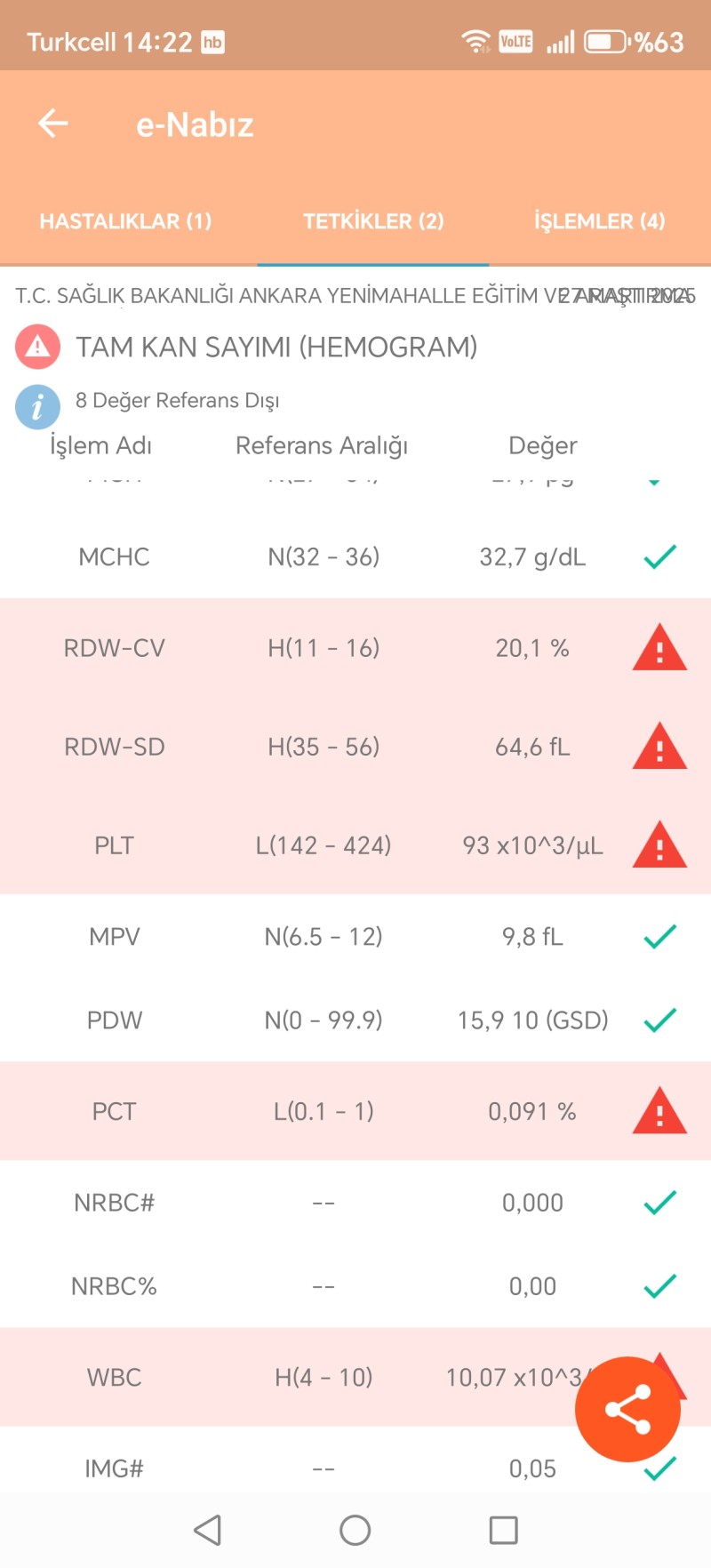Open recent apps from navigation bar
The image size is (711, 1568).
[x=504, y=1530]
